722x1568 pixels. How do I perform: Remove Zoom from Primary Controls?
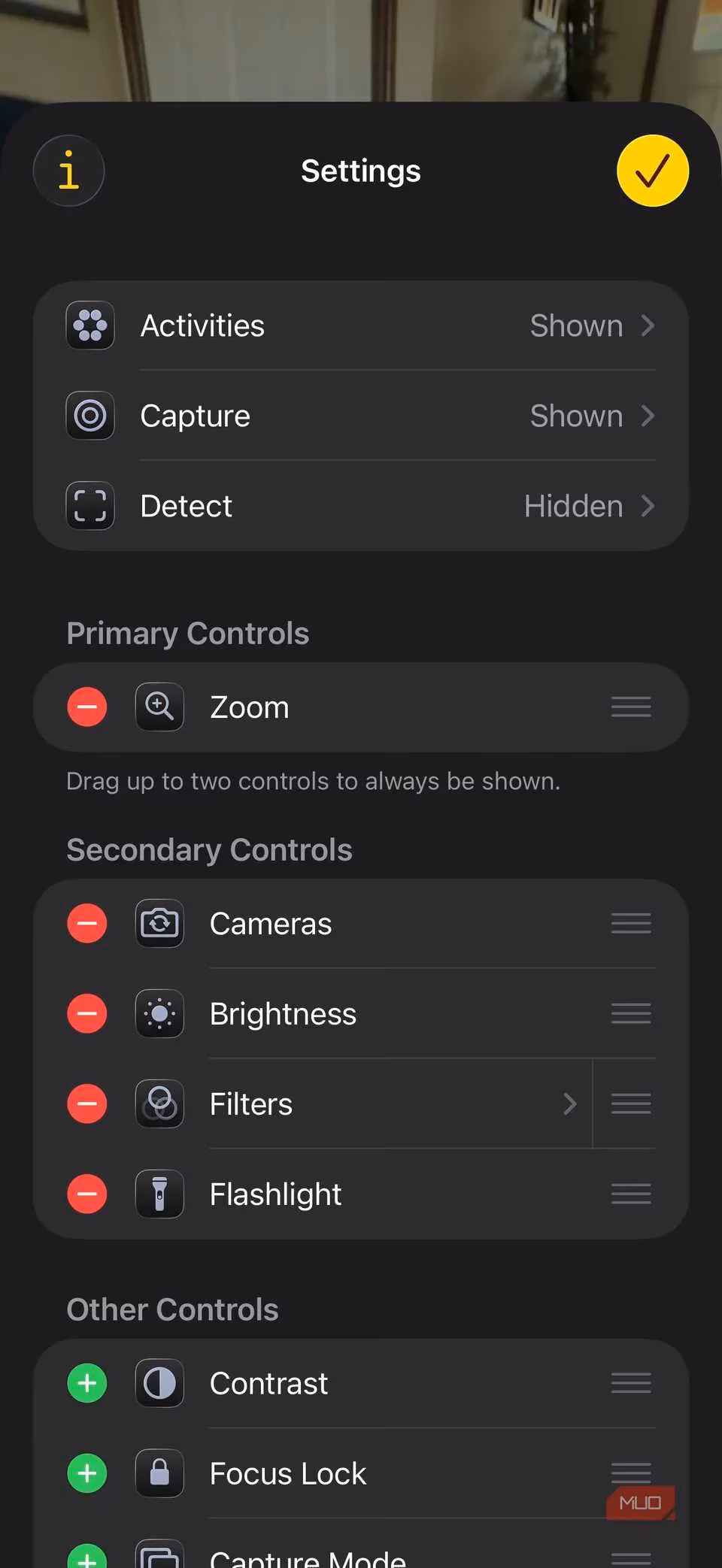tap(87, 707)
